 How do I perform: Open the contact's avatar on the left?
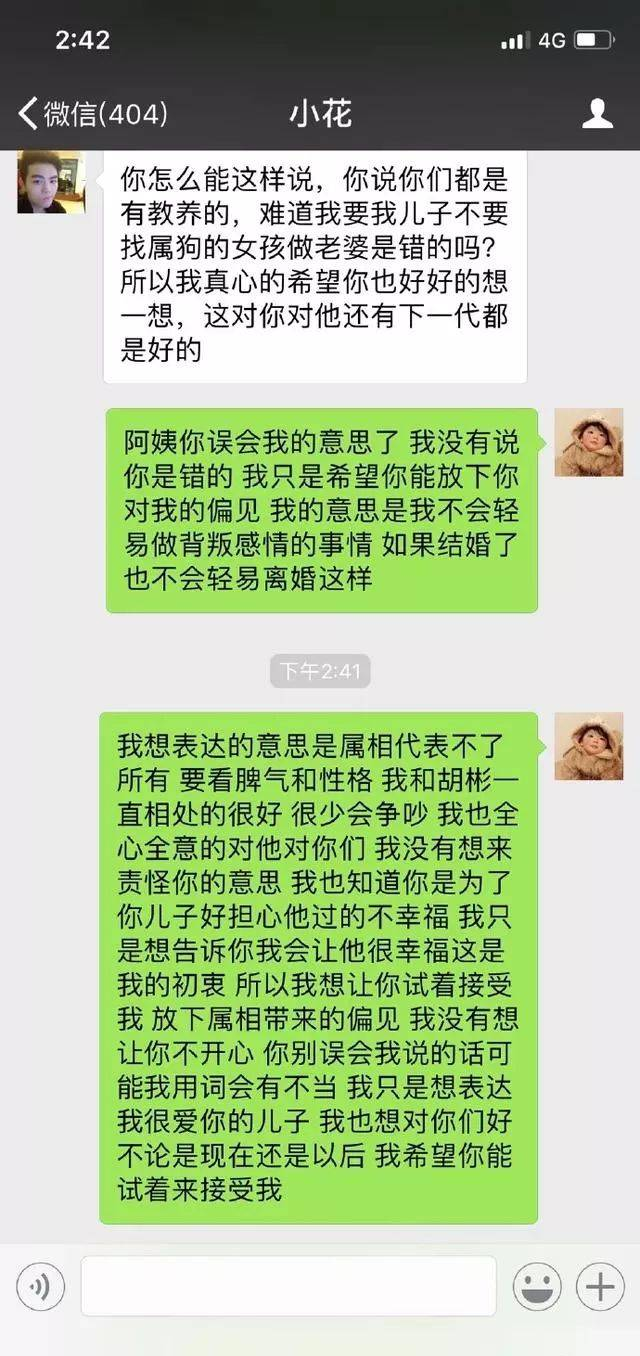point(50,182)
